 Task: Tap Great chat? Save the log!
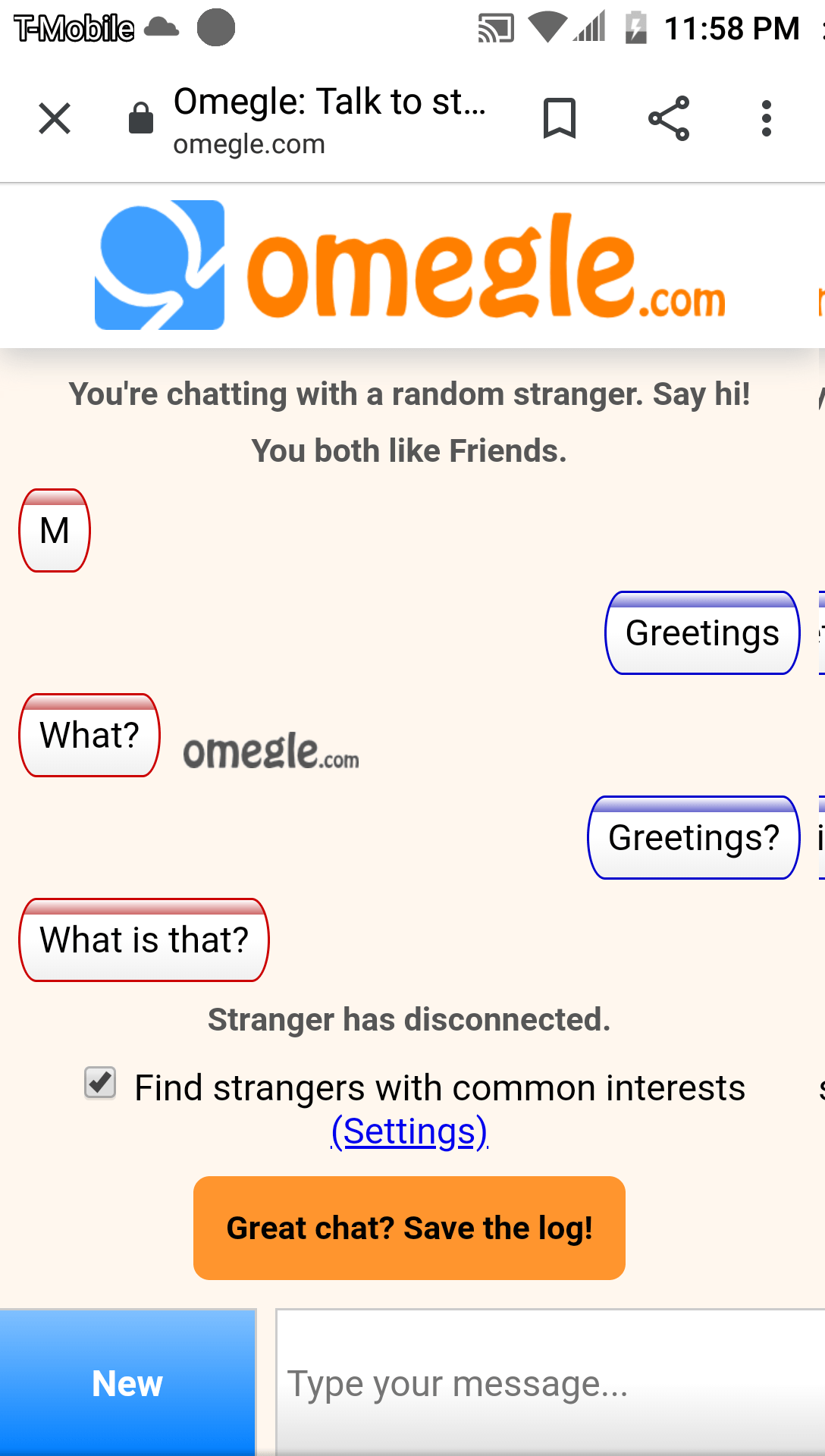click(409, 1228)
